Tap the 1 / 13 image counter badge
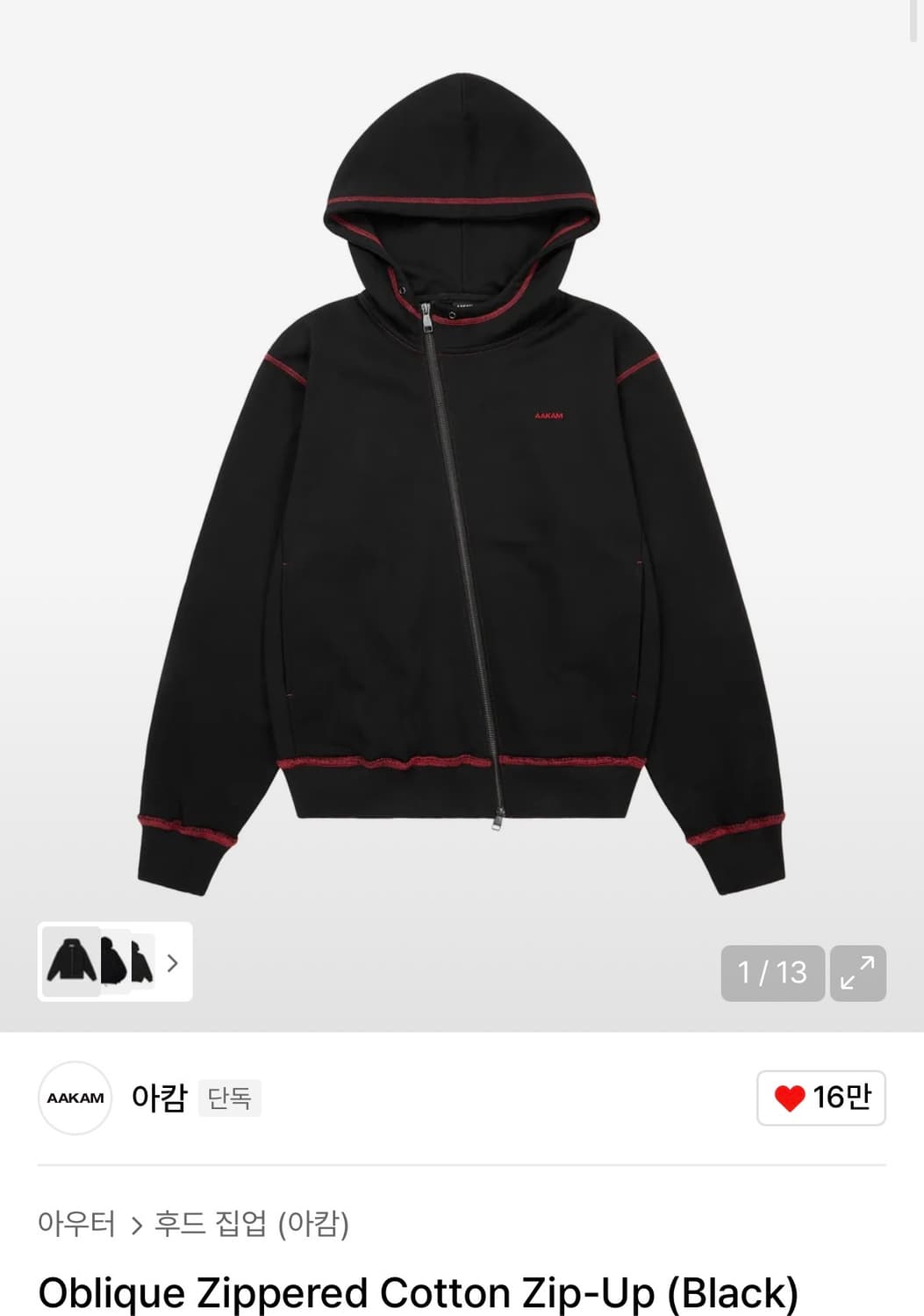Screen dimensions: 924x1316 pos(773,974)
